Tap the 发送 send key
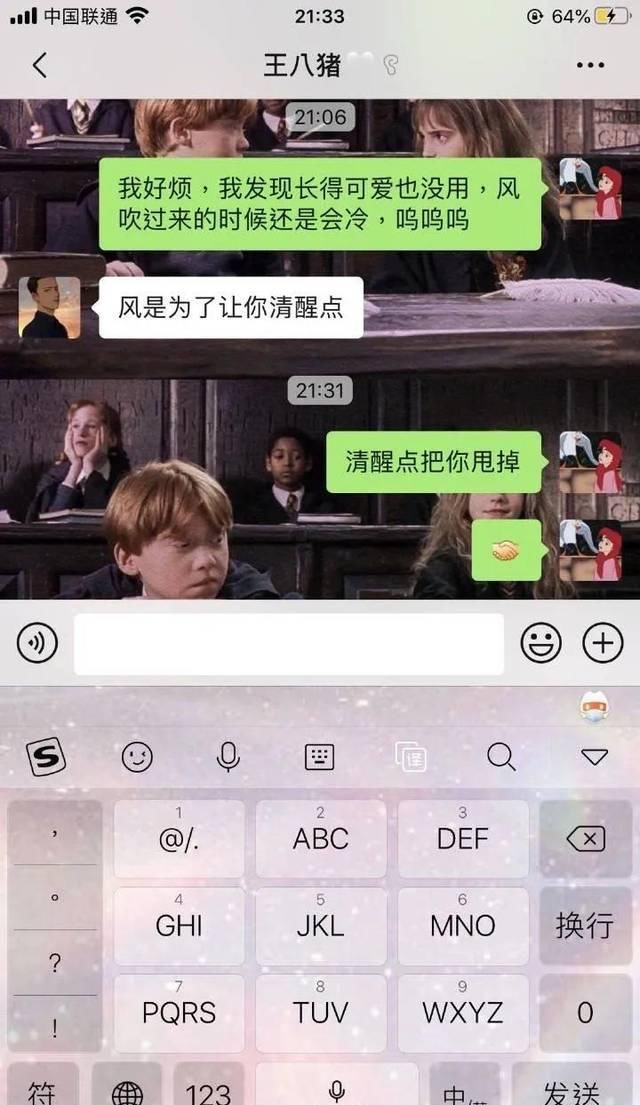Viewport: 640px width, 1105px height. [x=572, y=1088]
